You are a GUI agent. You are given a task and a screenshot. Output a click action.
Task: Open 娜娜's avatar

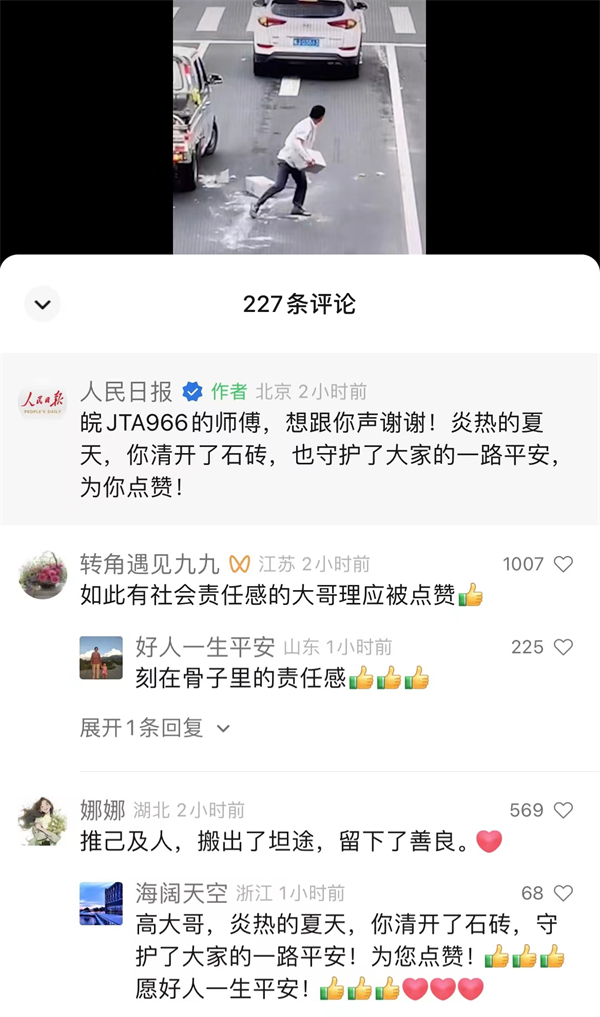[43, 820]
